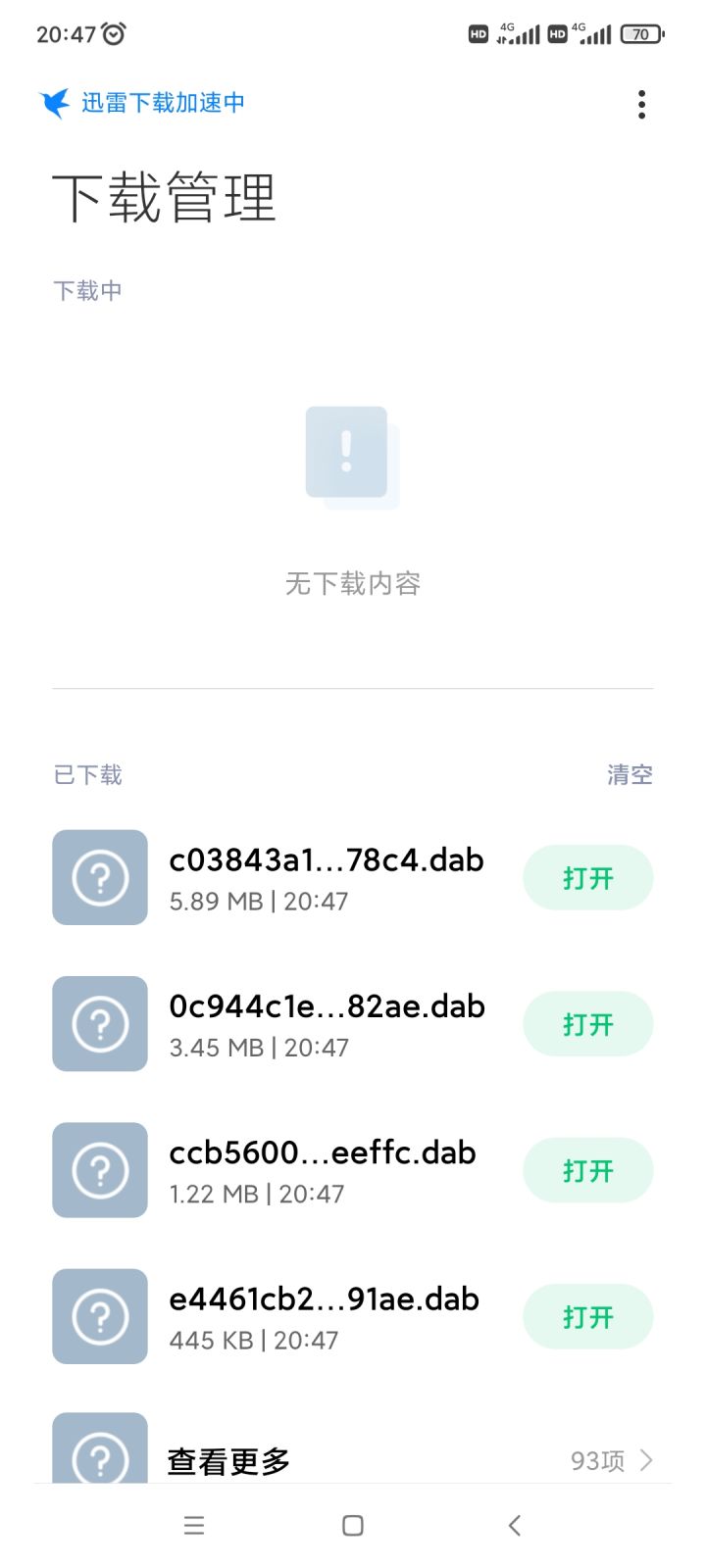Image resolution: width=706 pixels, height=1568 pixels.
Task: Go back with the system back button
Action: point(514,1525)
